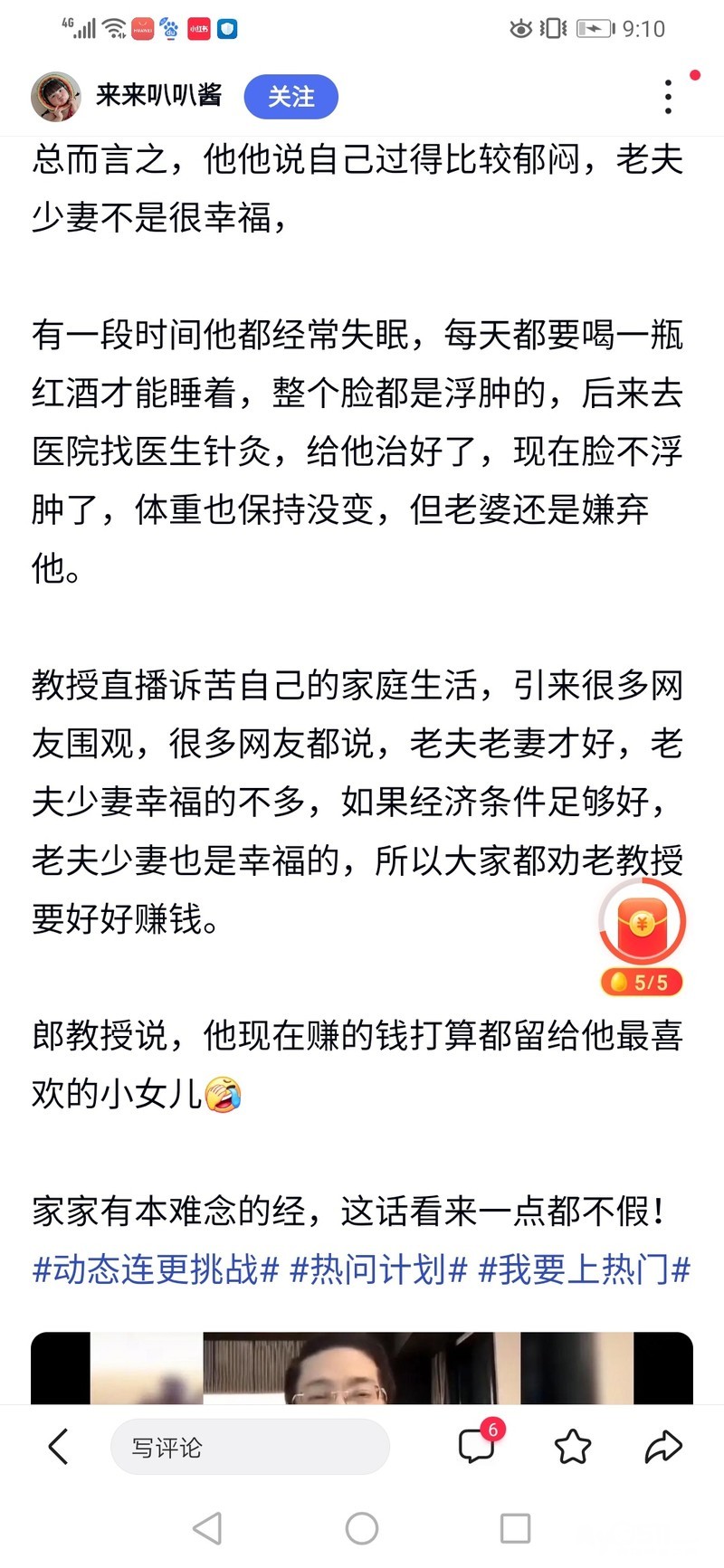Tap the system home button

click(362, 1528)
